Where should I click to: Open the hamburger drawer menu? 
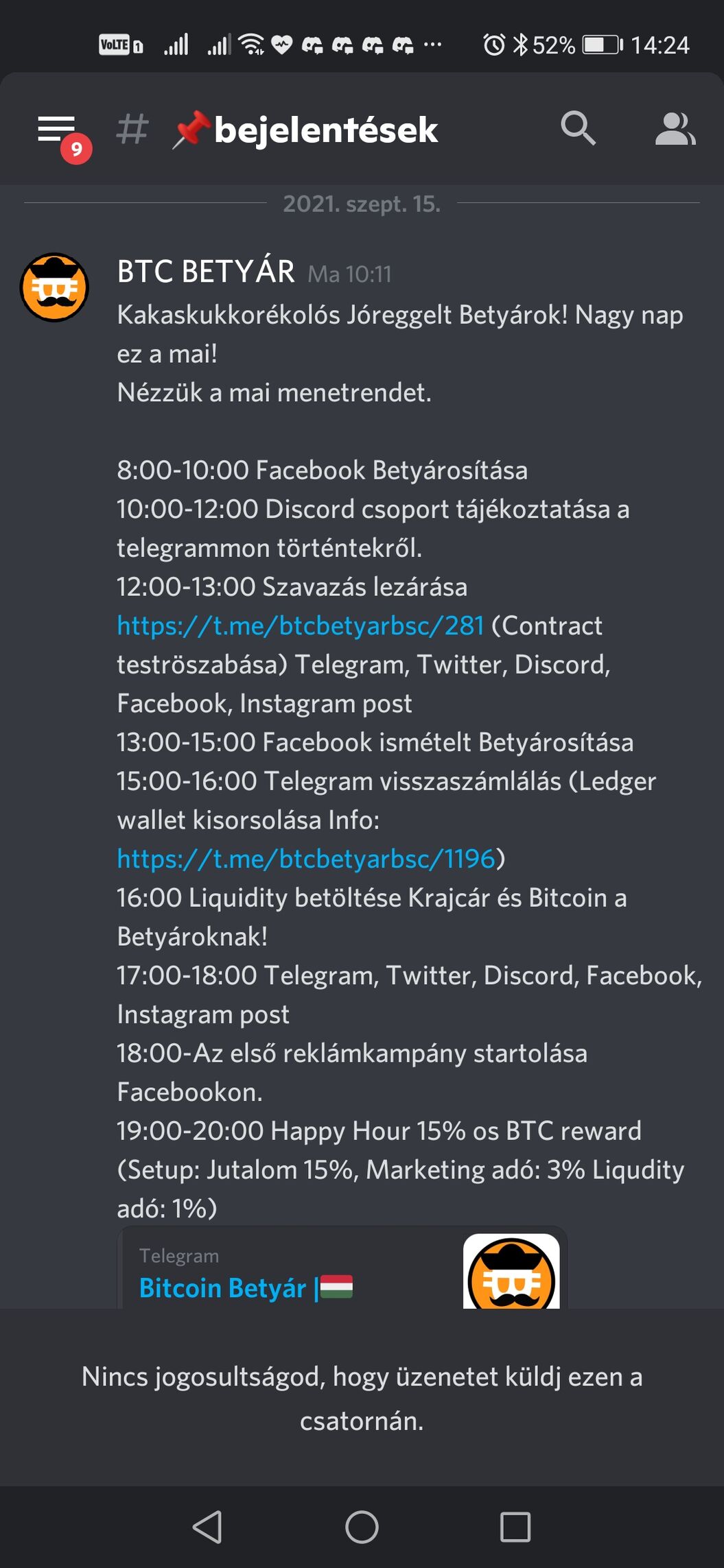[x=57, y=129]
